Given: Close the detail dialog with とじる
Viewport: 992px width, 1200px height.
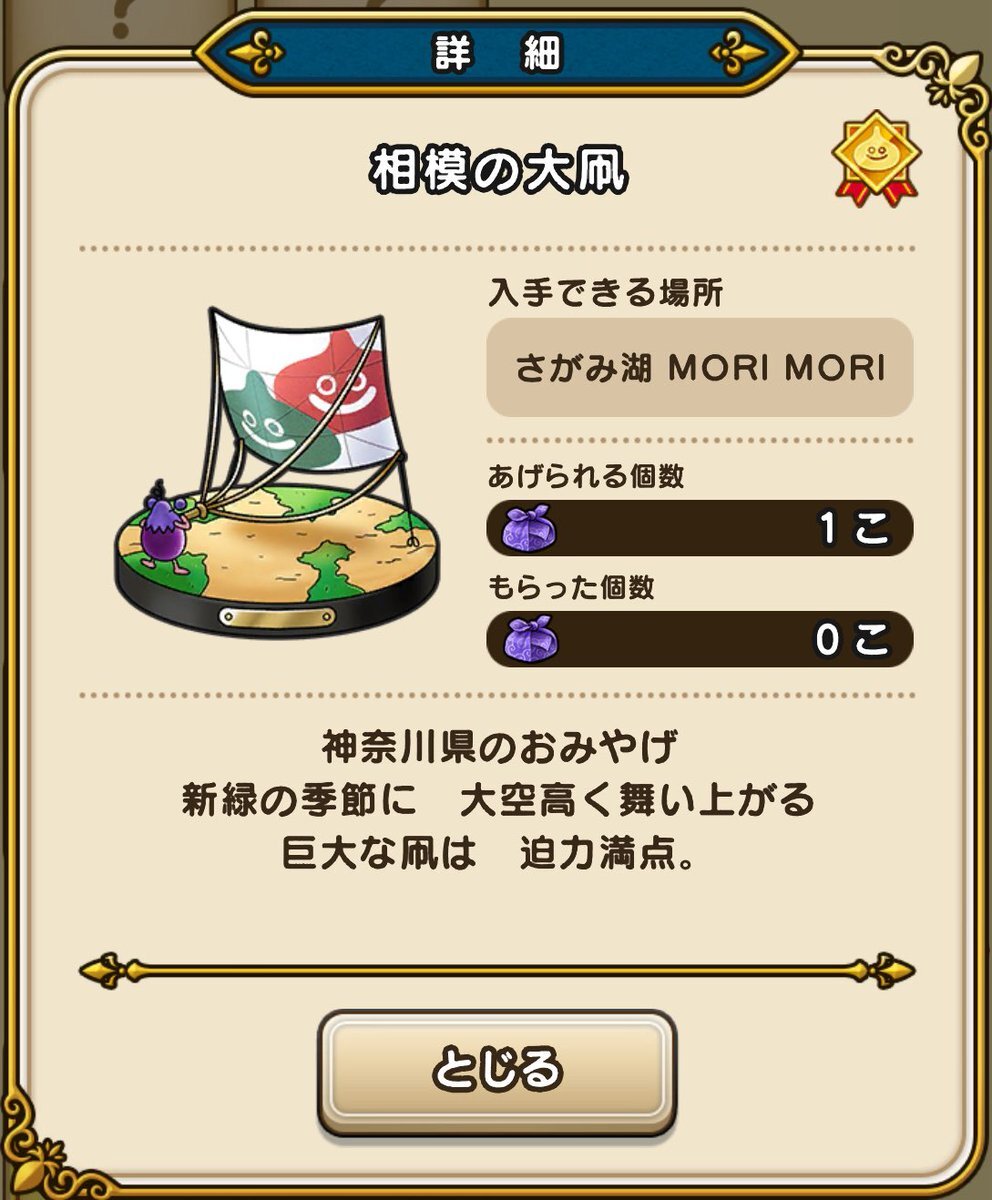Looking at the screenshot, I should tap(497, 1071).
